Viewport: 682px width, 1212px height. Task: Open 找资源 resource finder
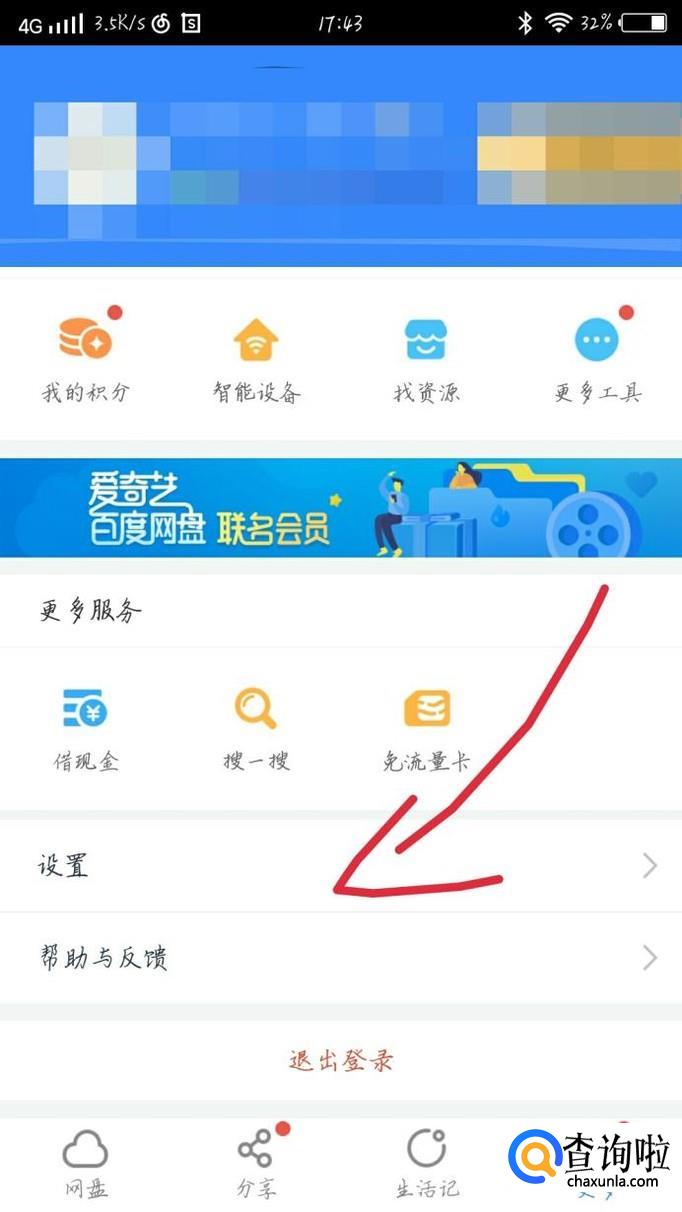tap(426, 358)
